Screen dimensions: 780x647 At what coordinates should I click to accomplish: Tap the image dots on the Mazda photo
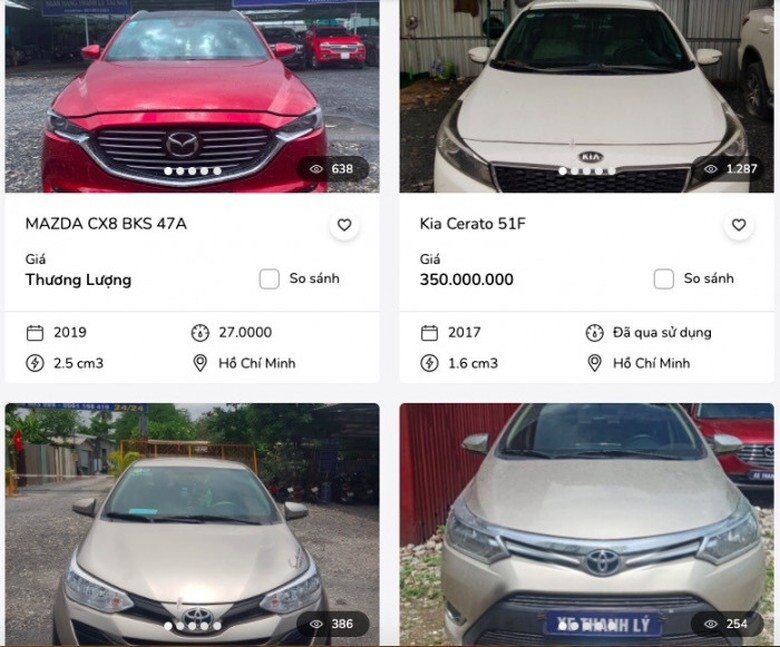point(192,171)
